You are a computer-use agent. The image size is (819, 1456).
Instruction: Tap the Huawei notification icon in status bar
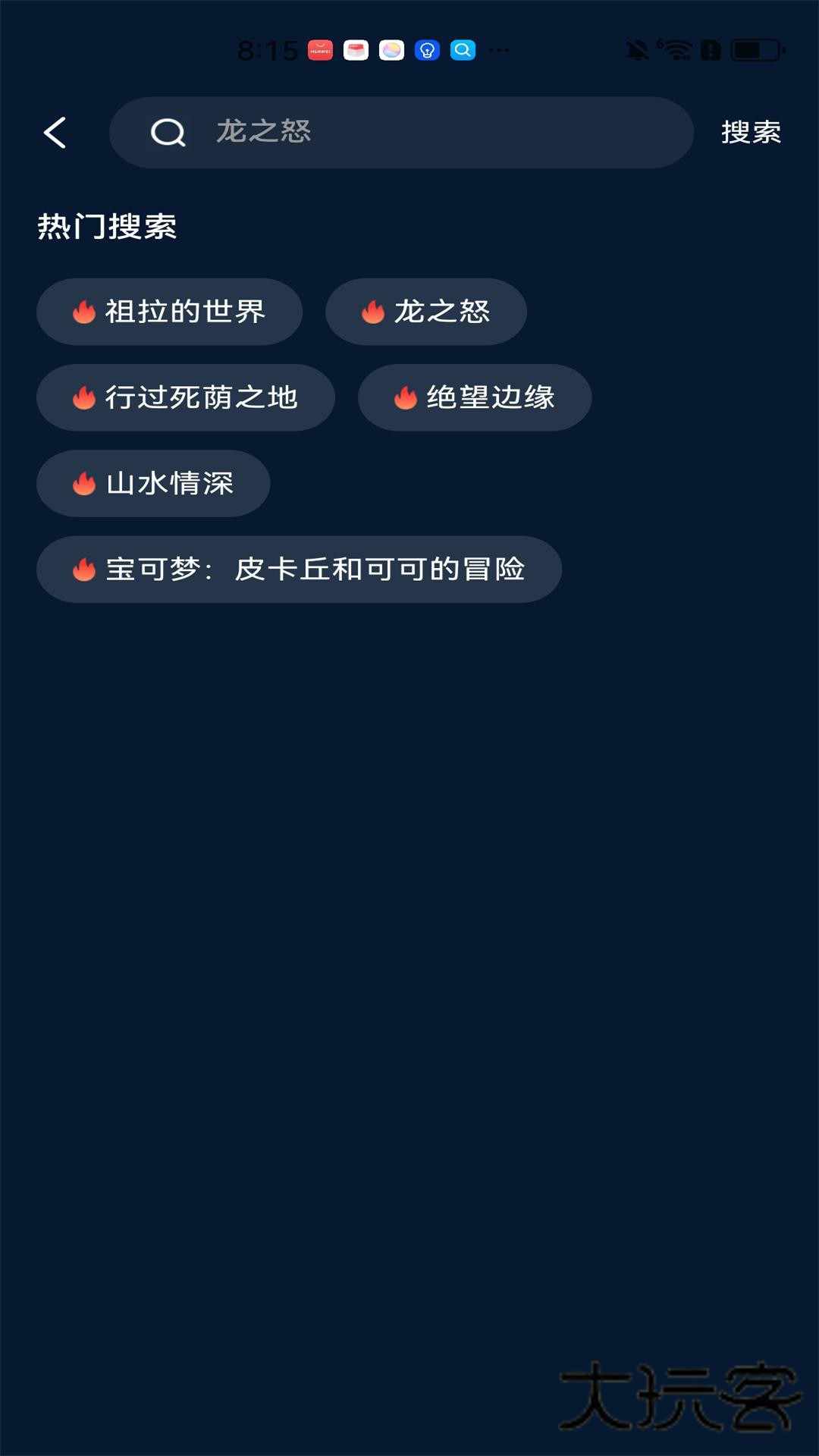pos(319,50)
